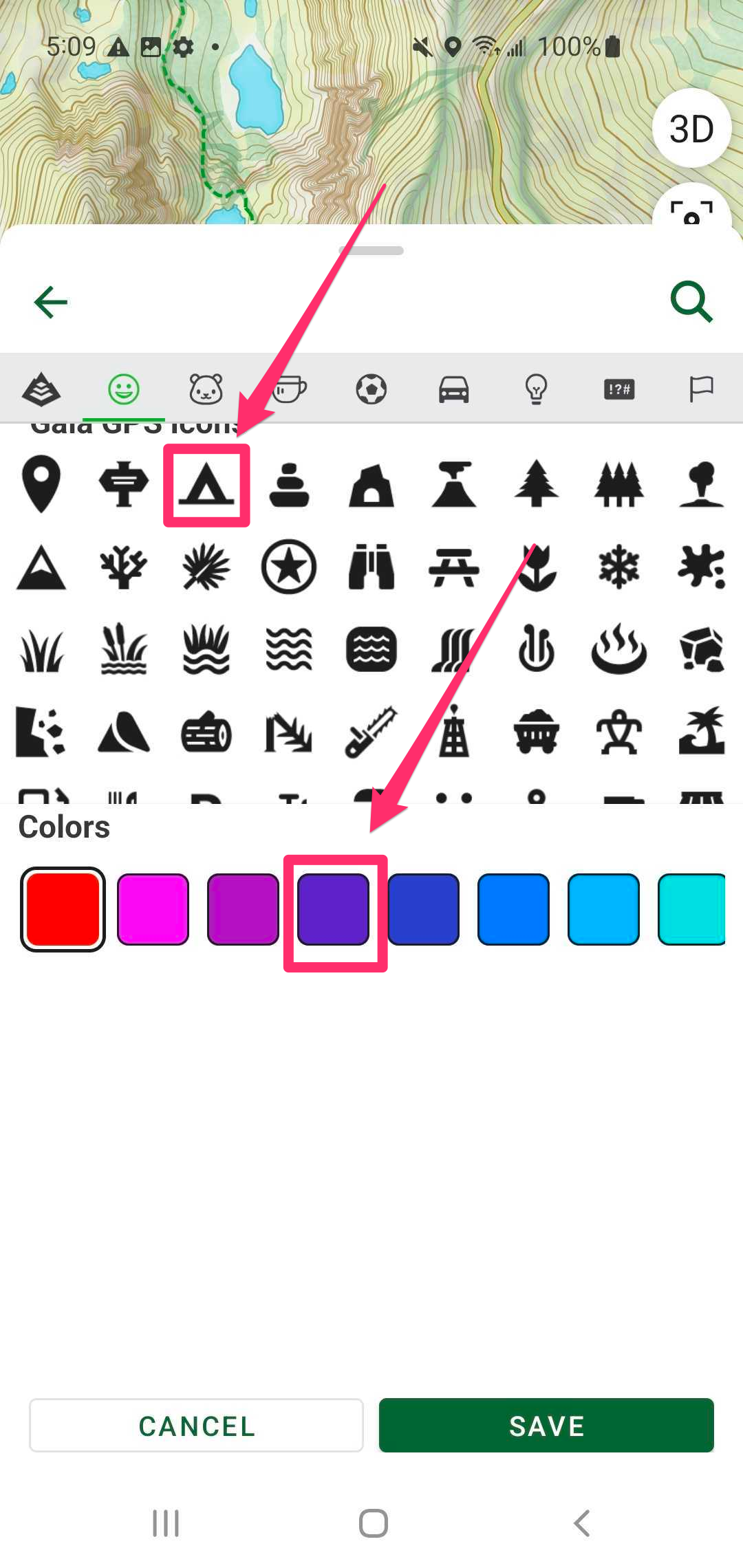Select the picnic table icon
743x1568 pixels.
pos(454,567)
